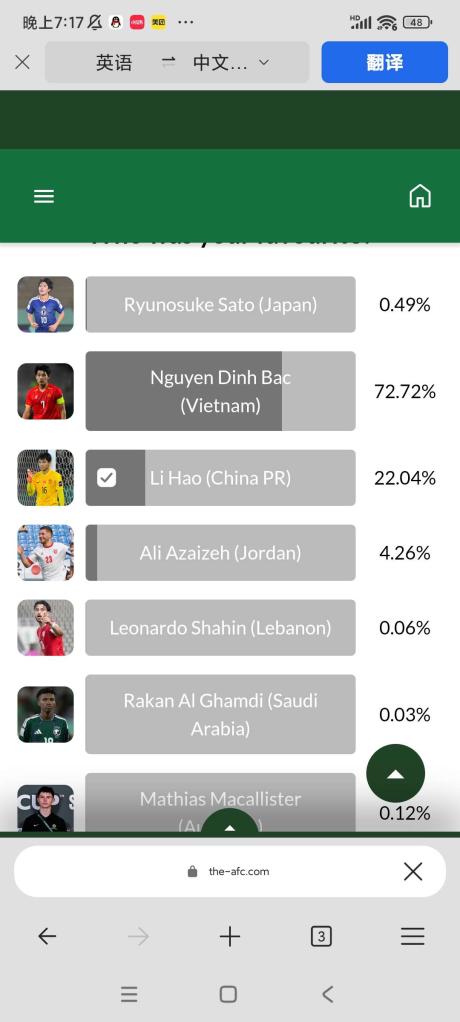This screenshot has width=460, height=1022.
Task: Open the hamburger menu on the green header
Action: click(x=44, y=196)
